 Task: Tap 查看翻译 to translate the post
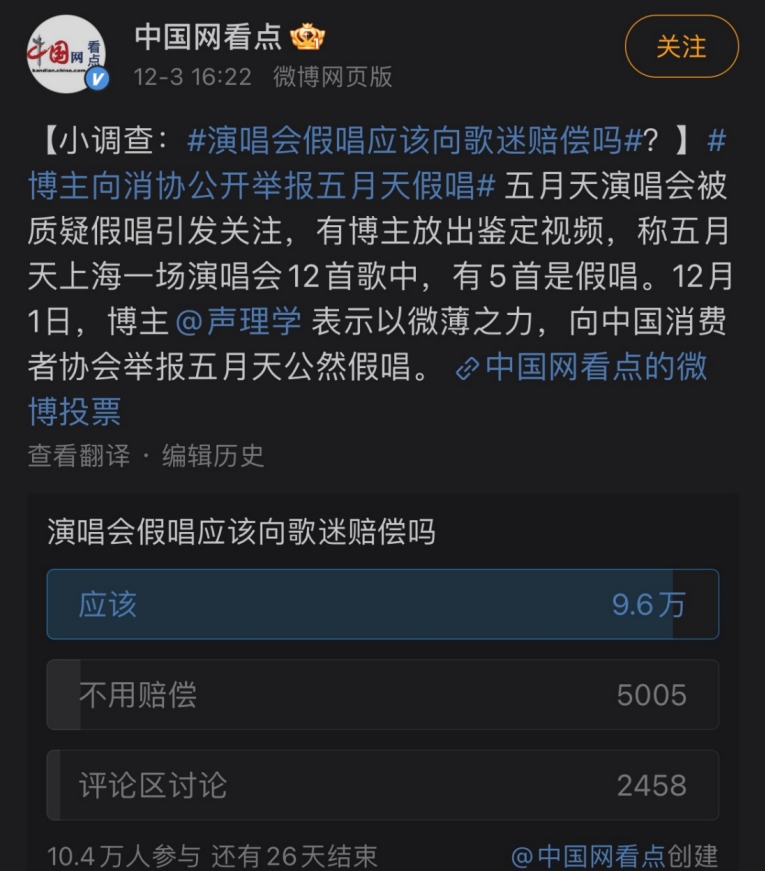[79, 456]
